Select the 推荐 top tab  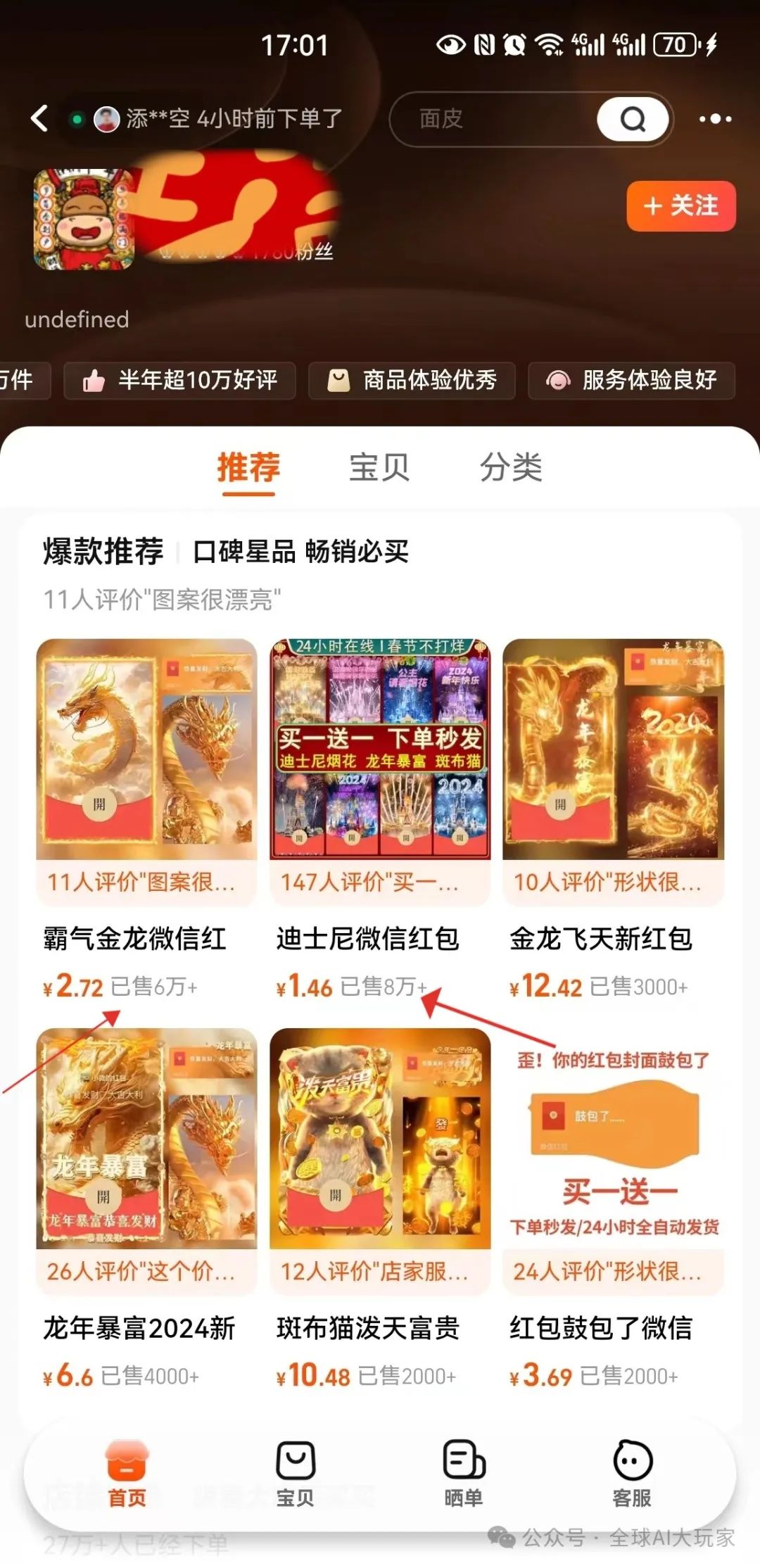[x=248, y=467]
